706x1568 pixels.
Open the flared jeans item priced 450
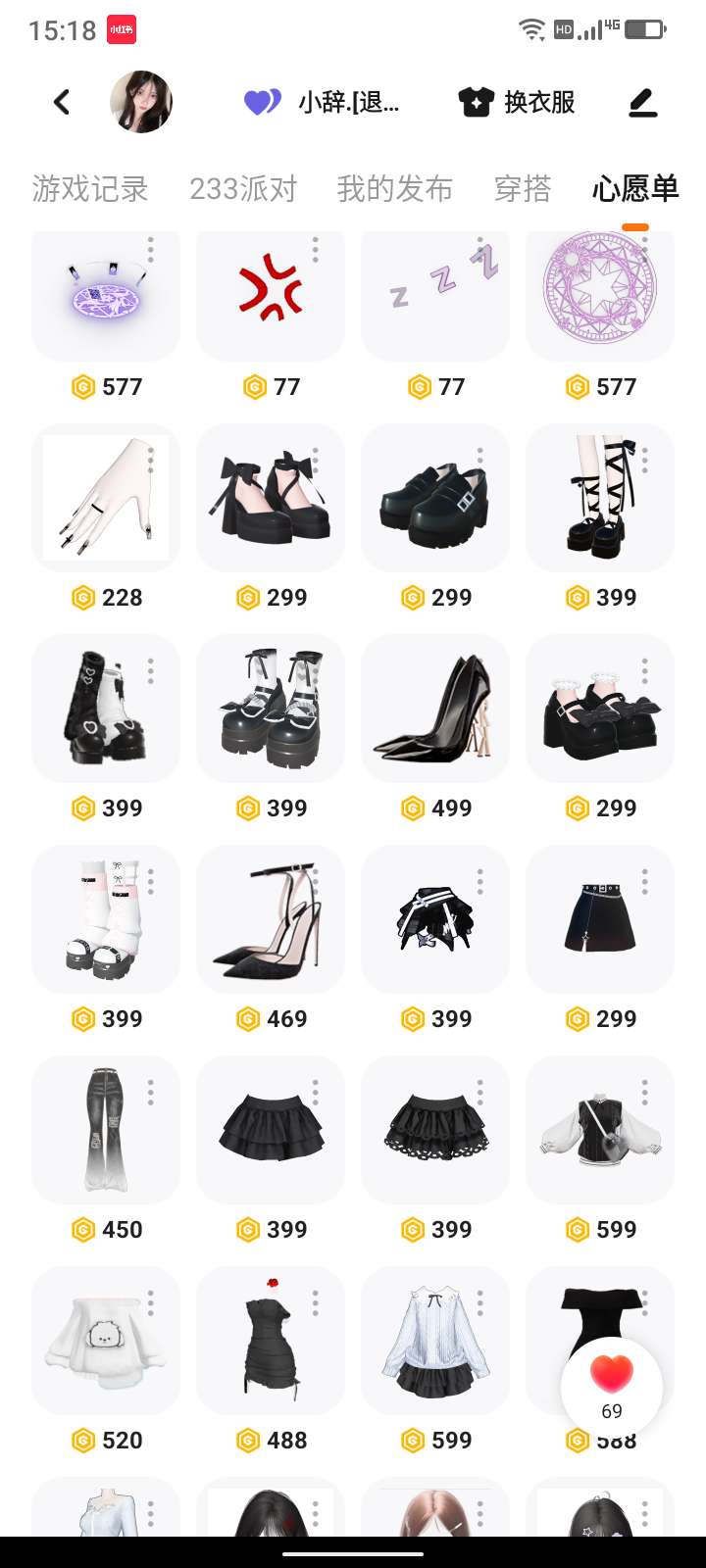click(106, 1130)
